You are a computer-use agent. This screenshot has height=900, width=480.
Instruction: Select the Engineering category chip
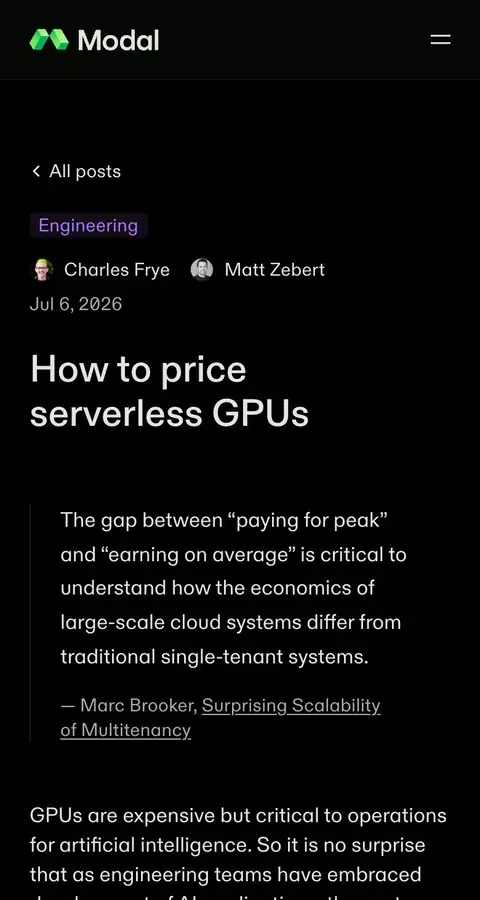tap(88, 226)
